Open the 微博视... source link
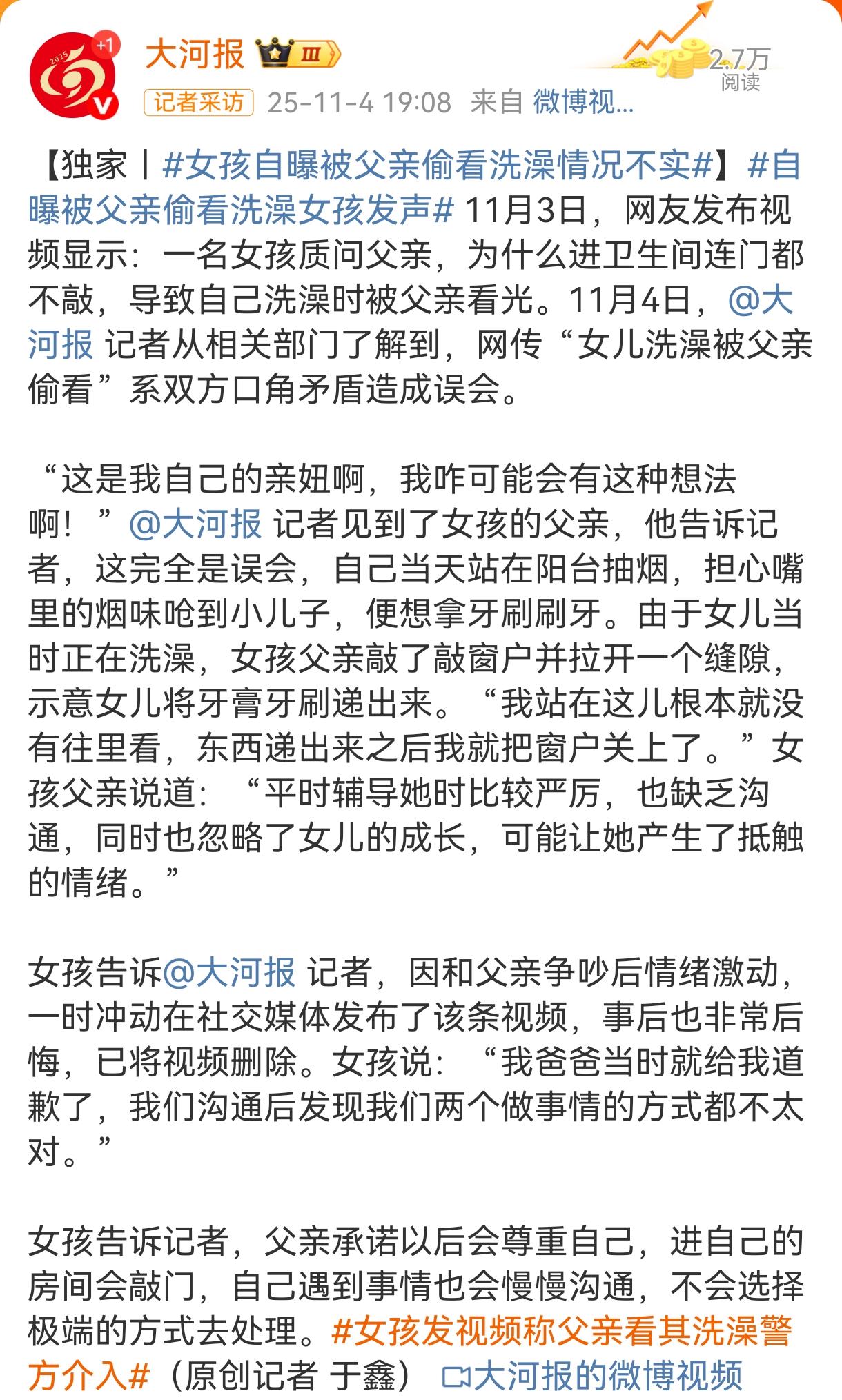The image size is (842, 1400). click(583, 103)
